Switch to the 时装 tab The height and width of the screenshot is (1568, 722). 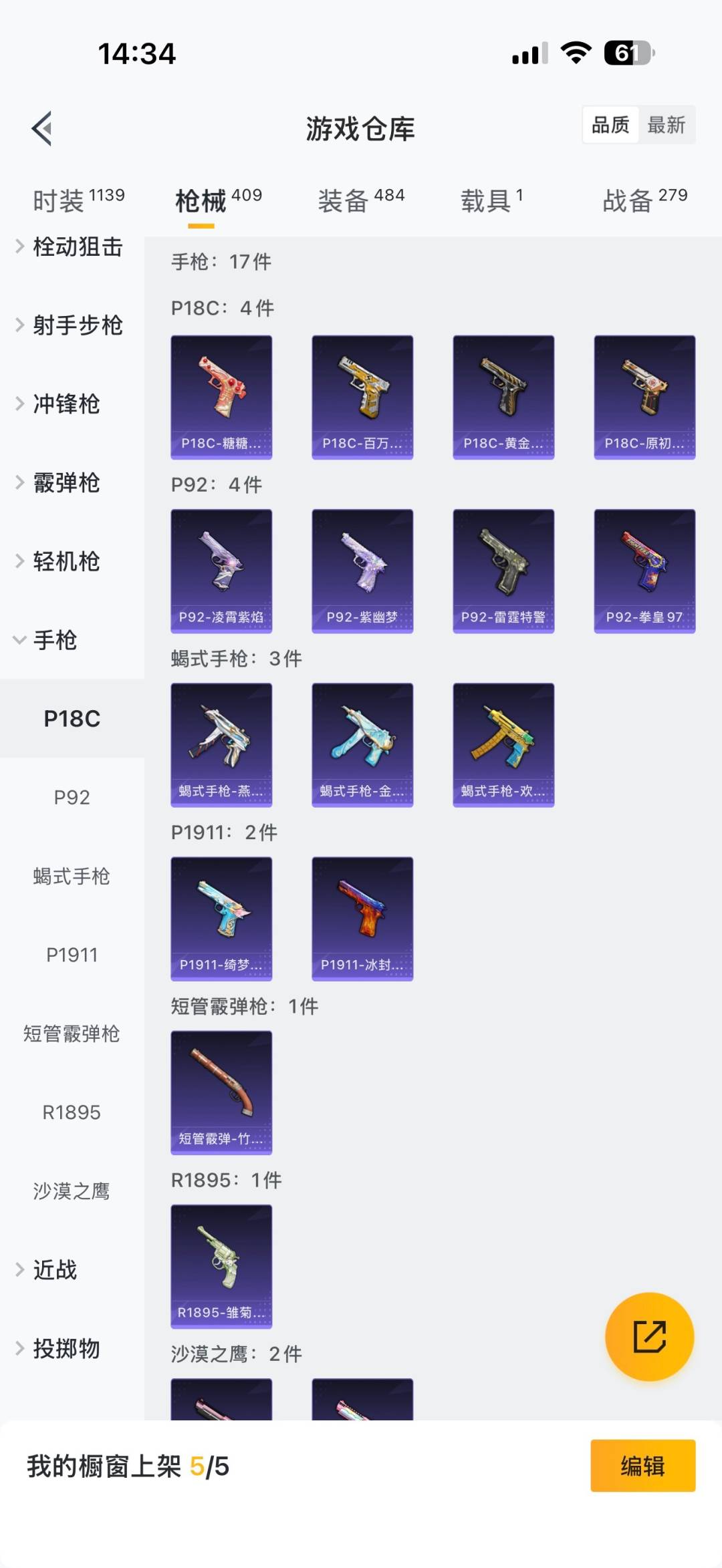tap(78, 200)
